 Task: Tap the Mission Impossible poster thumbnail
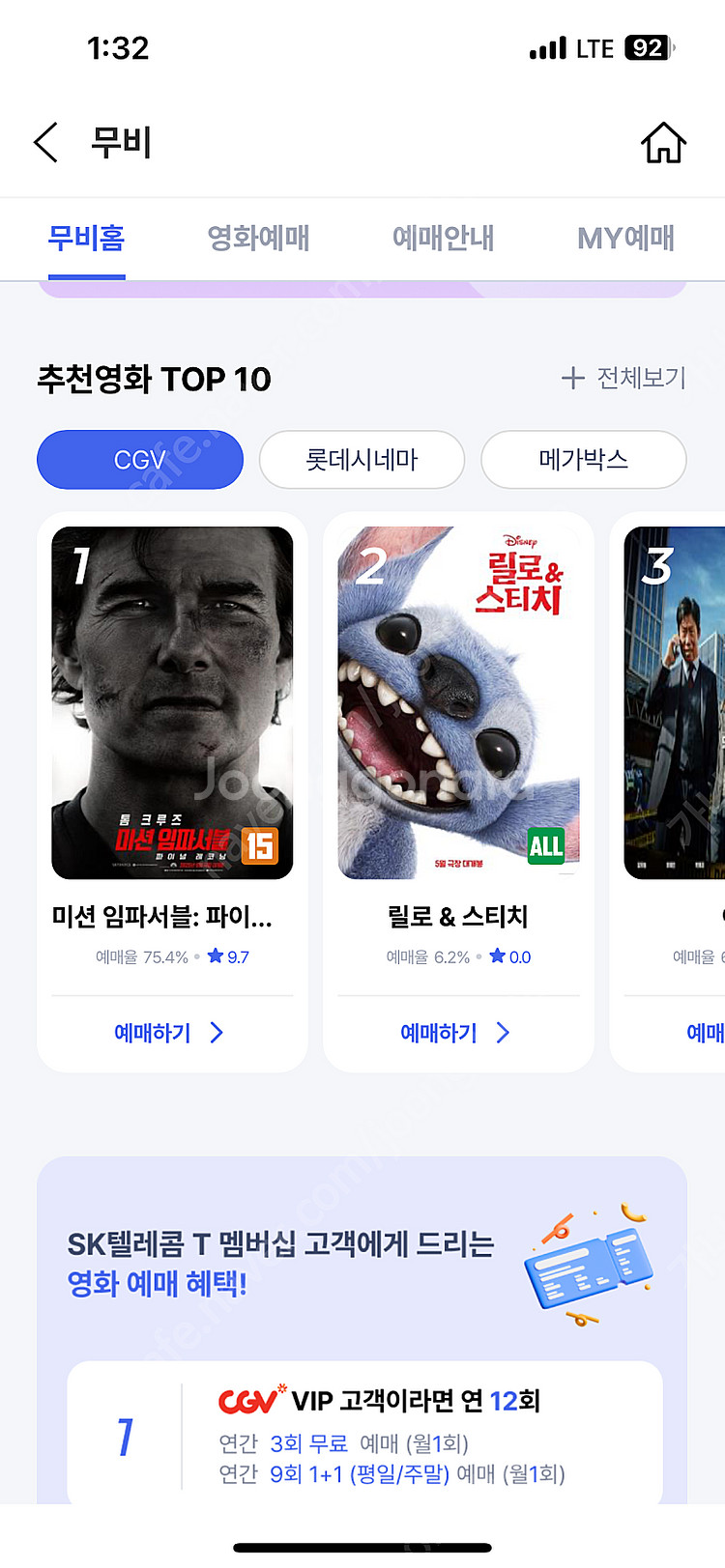(172, 700)
